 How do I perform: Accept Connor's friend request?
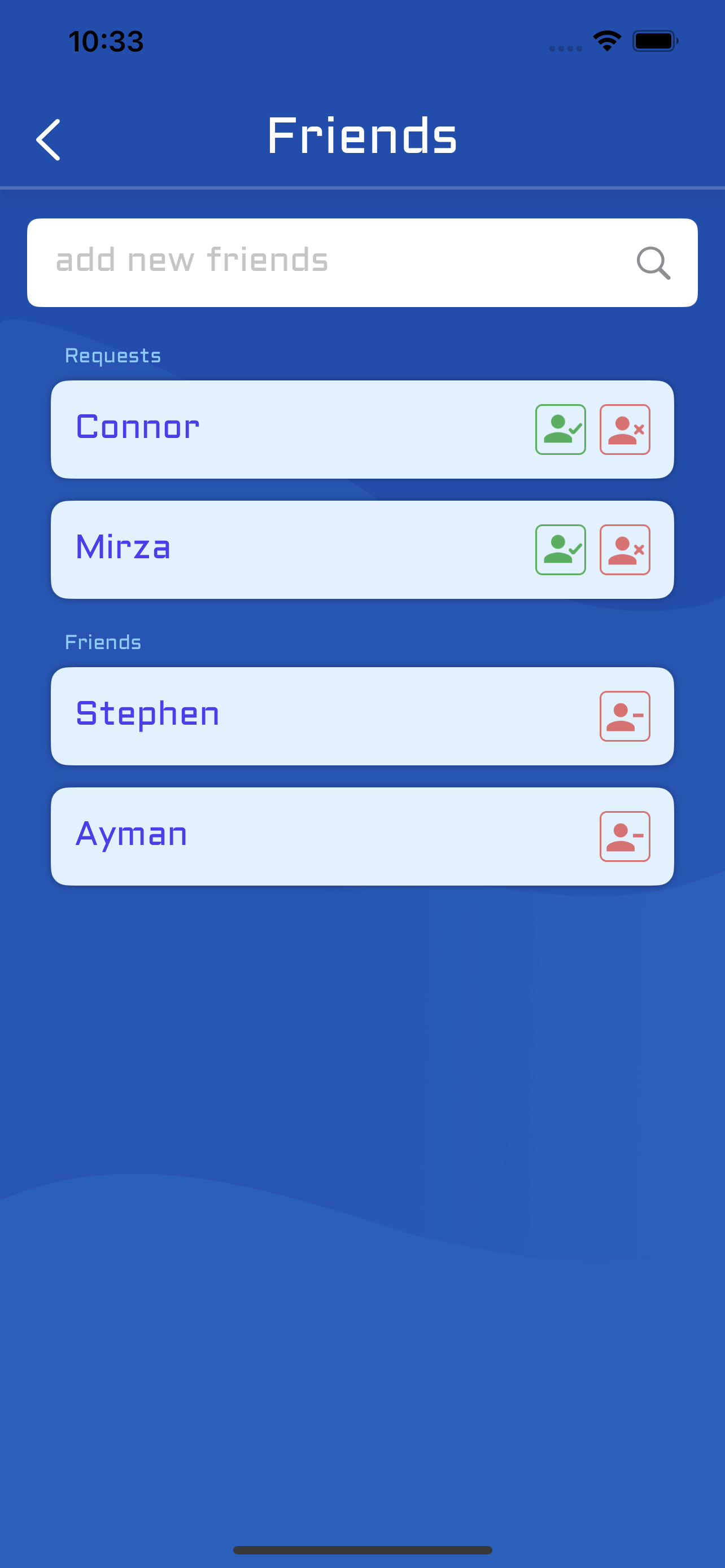click(560, 429)
